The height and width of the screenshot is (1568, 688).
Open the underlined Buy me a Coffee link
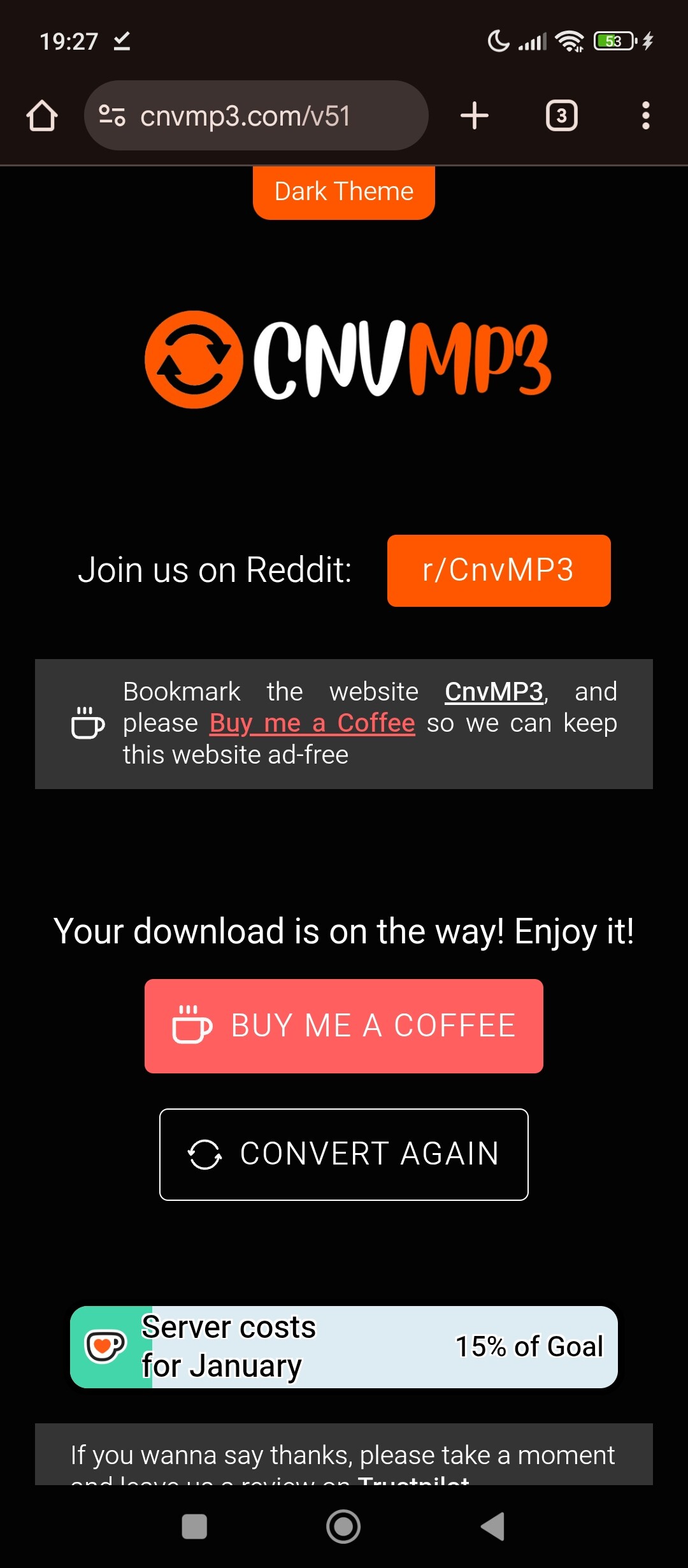click(x=312, y=723)
